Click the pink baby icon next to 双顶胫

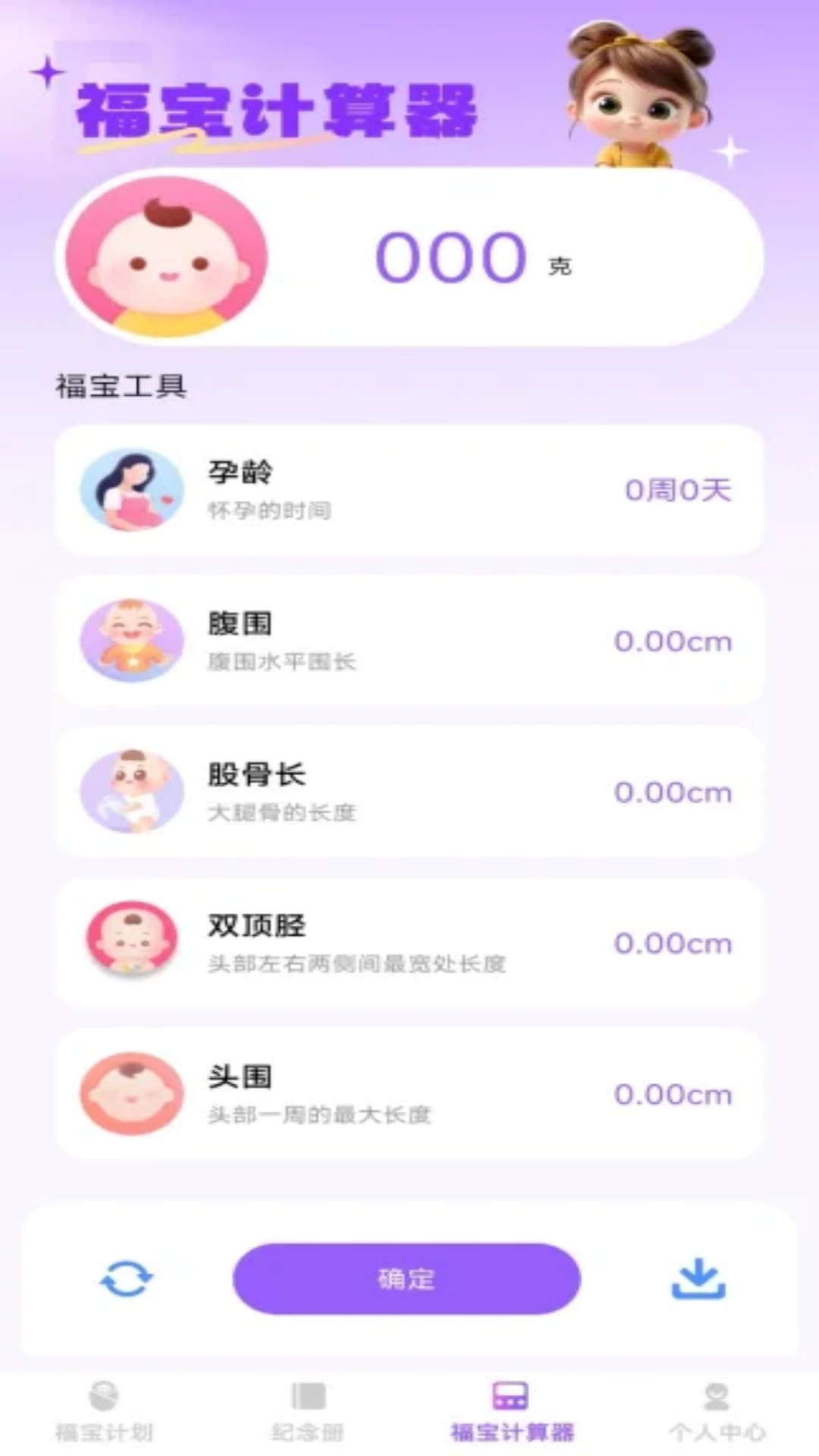click(x=130, y=943)
